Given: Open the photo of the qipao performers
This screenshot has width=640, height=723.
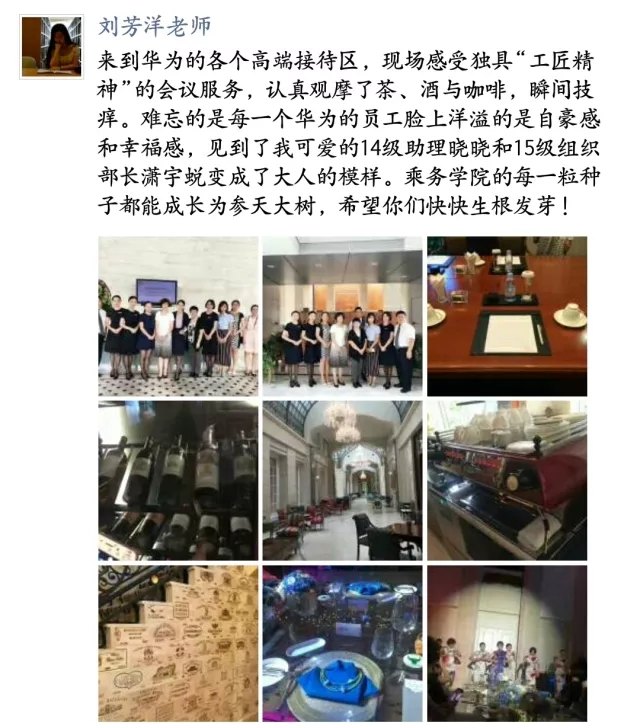Looking at the screenshot, I should 507,644.
